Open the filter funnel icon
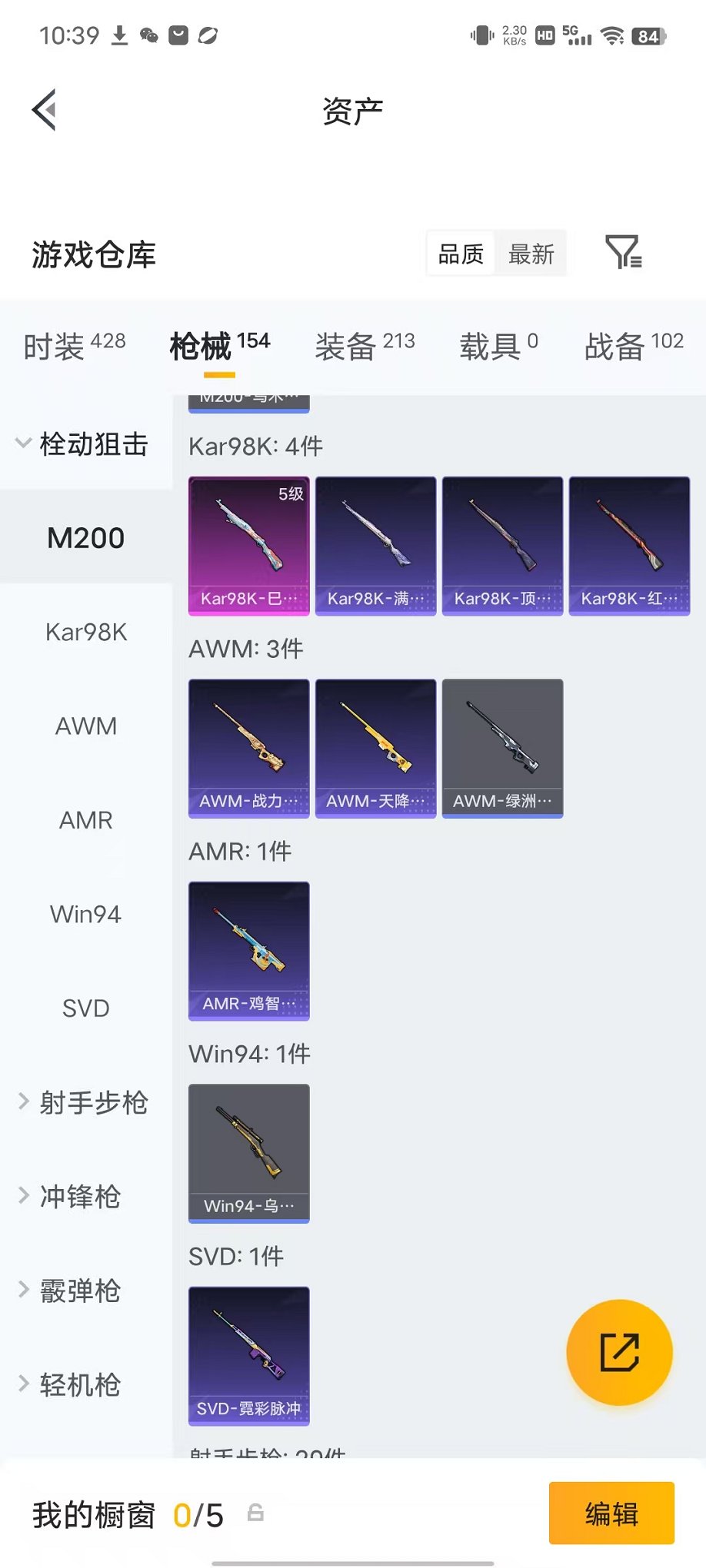The height and width of the screenshot is (1568, 706). (x=624, y=251)
